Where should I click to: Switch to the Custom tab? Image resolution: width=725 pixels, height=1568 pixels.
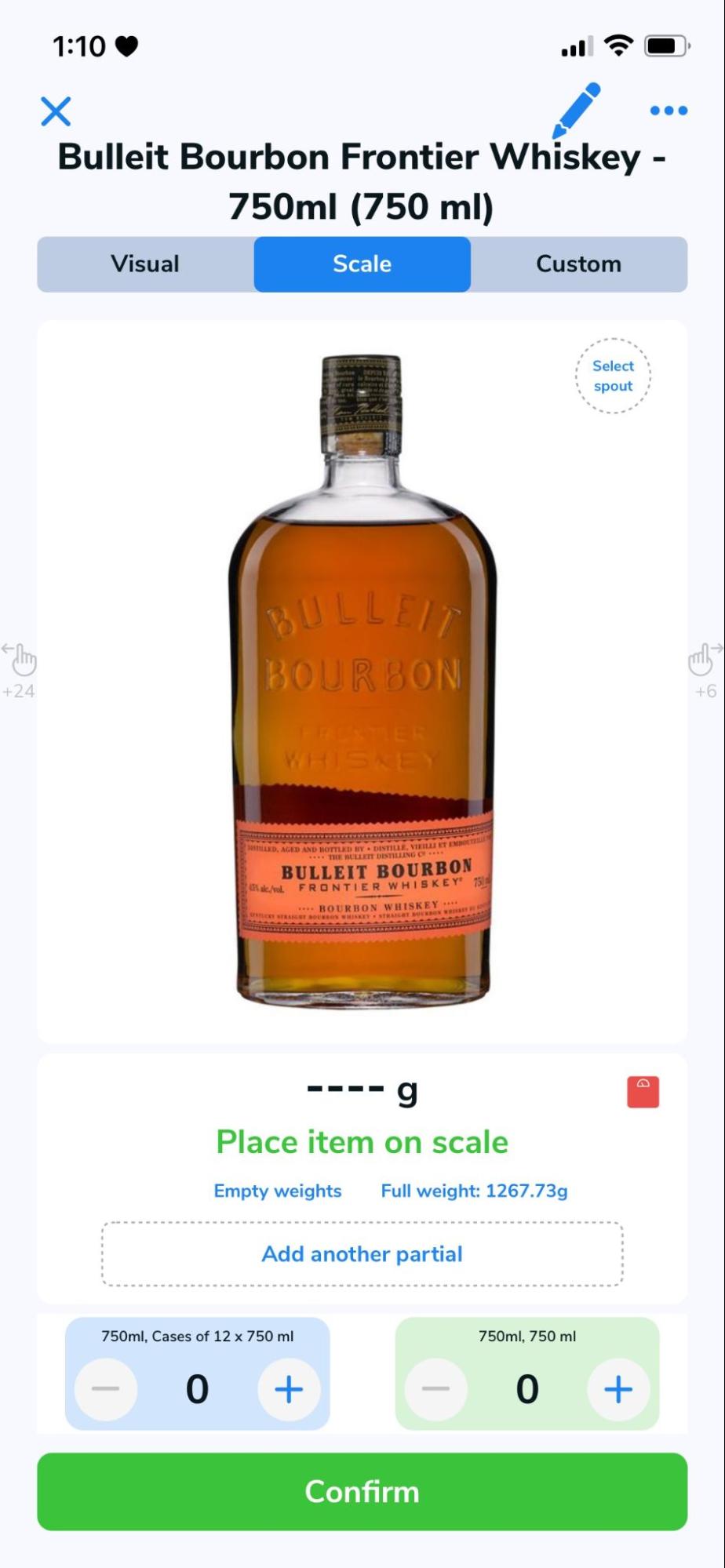[578, 264]
